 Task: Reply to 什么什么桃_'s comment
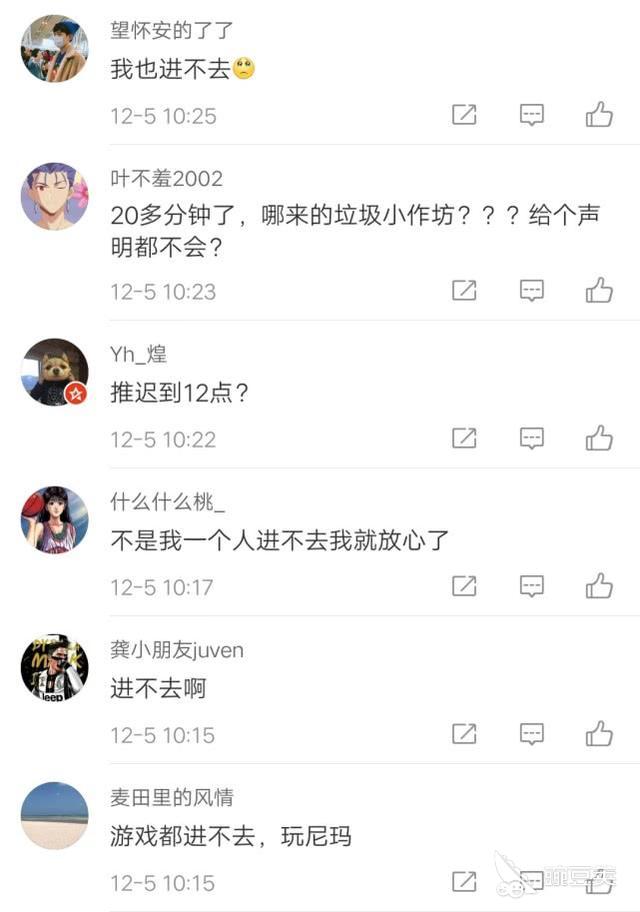[532, 586]
